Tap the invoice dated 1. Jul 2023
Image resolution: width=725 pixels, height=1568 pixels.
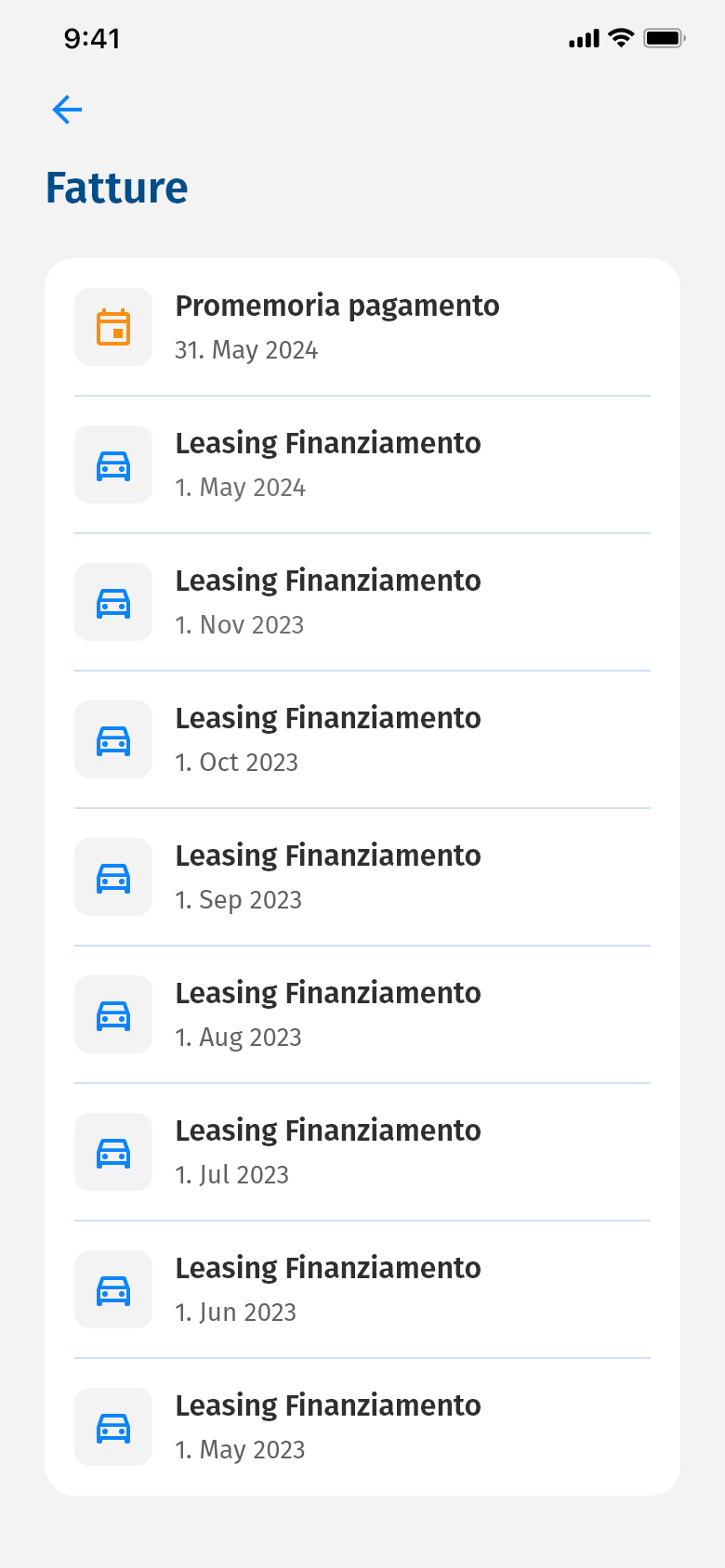coord(362,1152)
